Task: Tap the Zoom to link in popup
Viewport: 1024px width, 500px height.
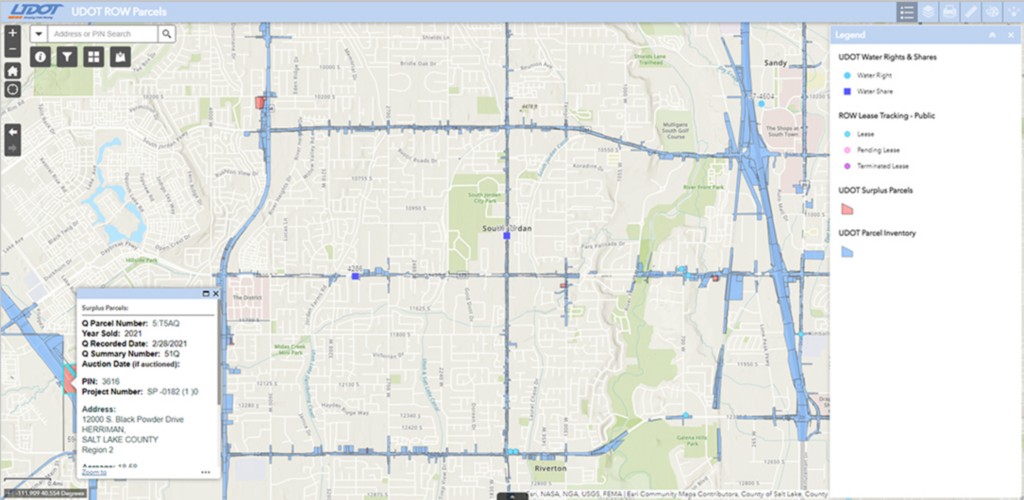Action: point(94,471)
